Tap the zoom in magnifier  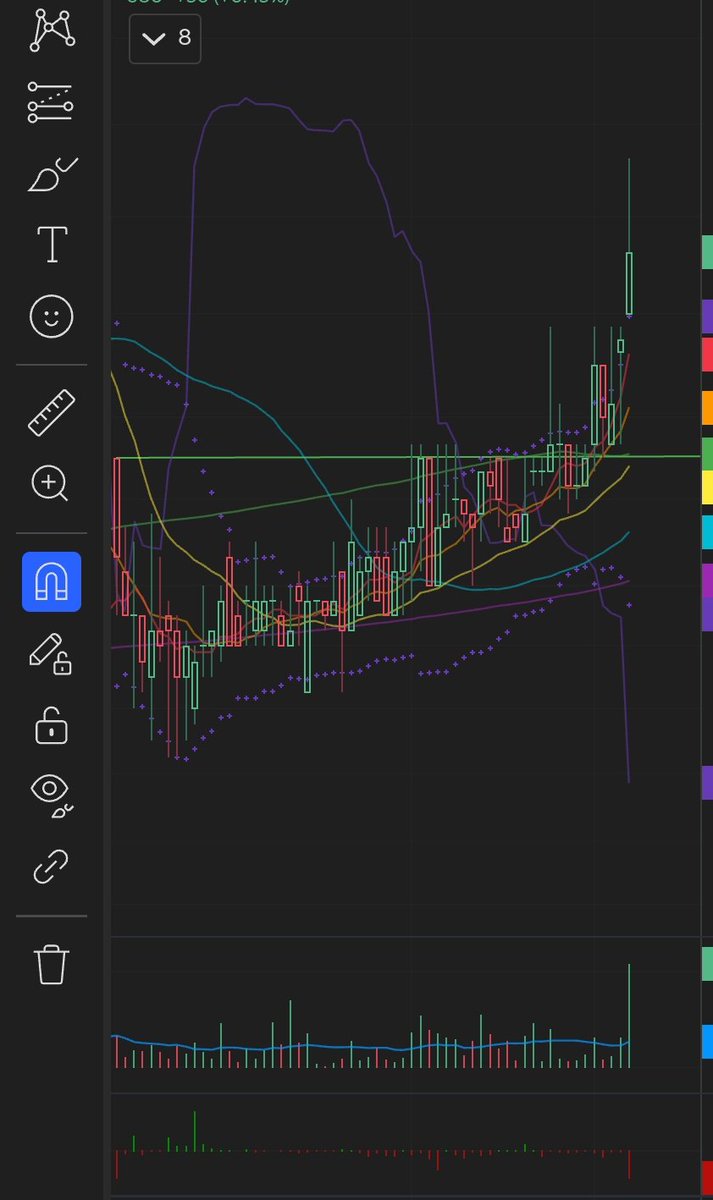tap(51, 484)
